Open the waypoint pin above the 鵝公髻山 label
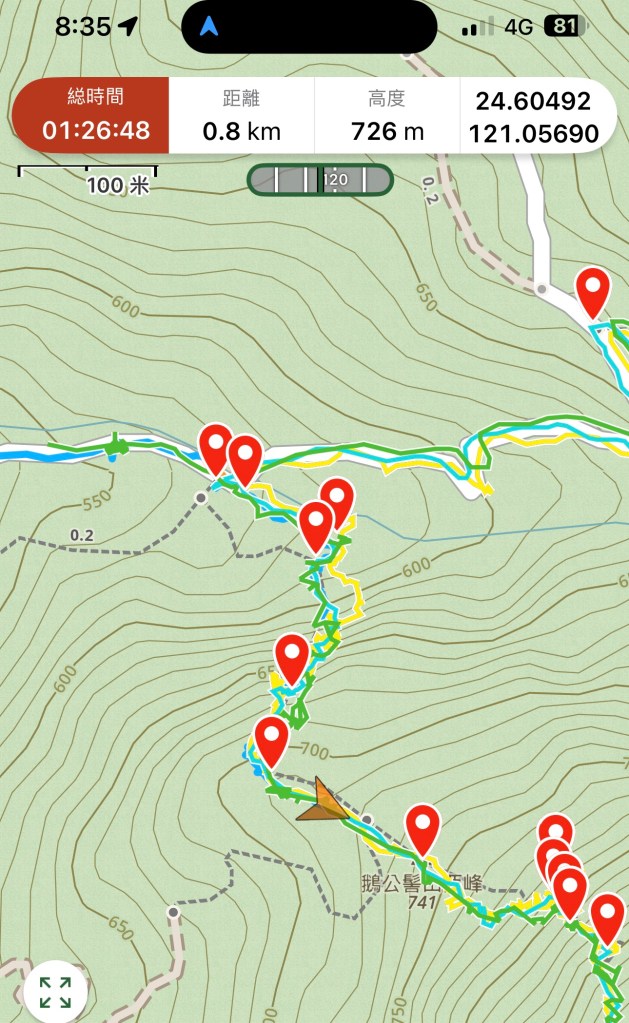Image resolution: width=629 pixels, height=1023 pixels. [x=423, y=826]
